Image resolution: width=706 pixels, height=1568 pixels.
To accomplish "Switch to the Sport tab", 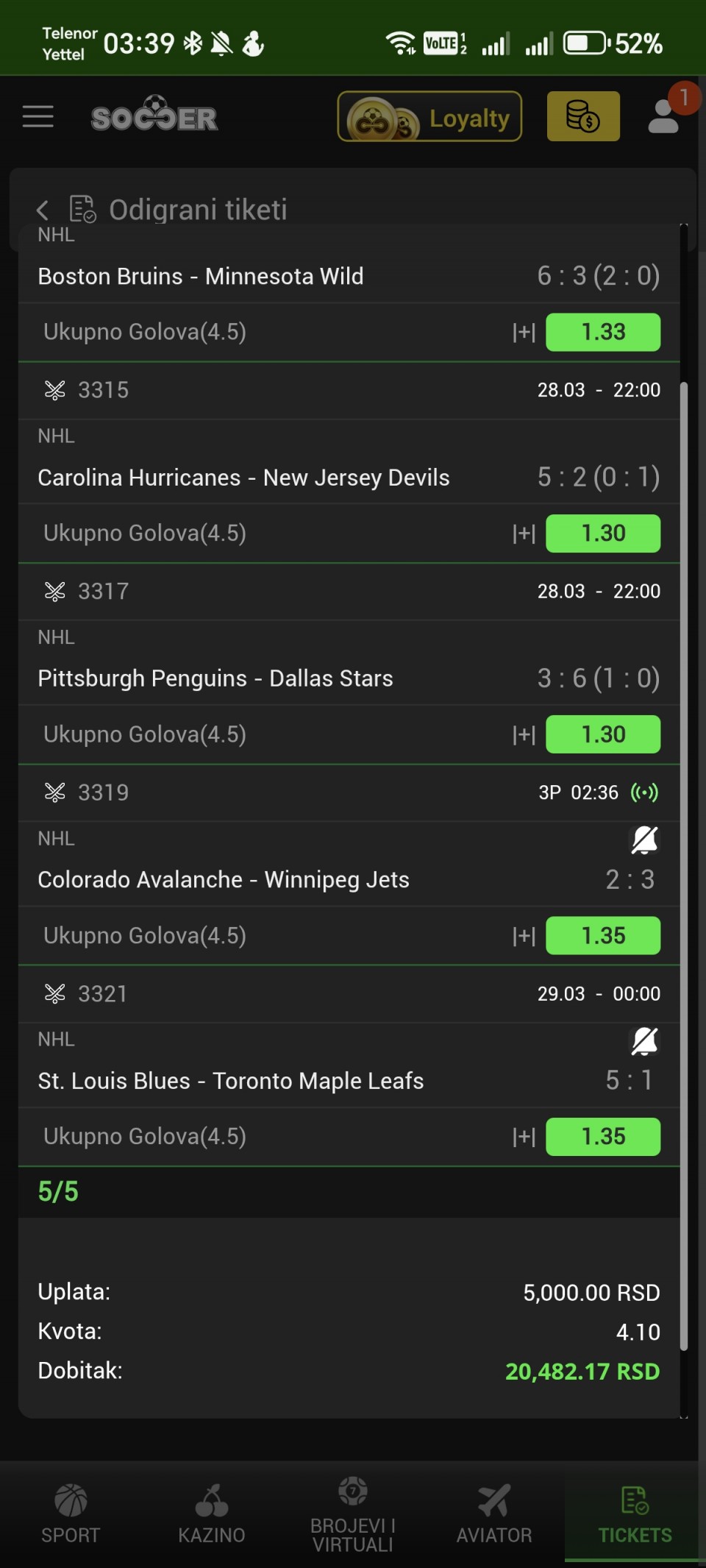I will pos(71,1513).
